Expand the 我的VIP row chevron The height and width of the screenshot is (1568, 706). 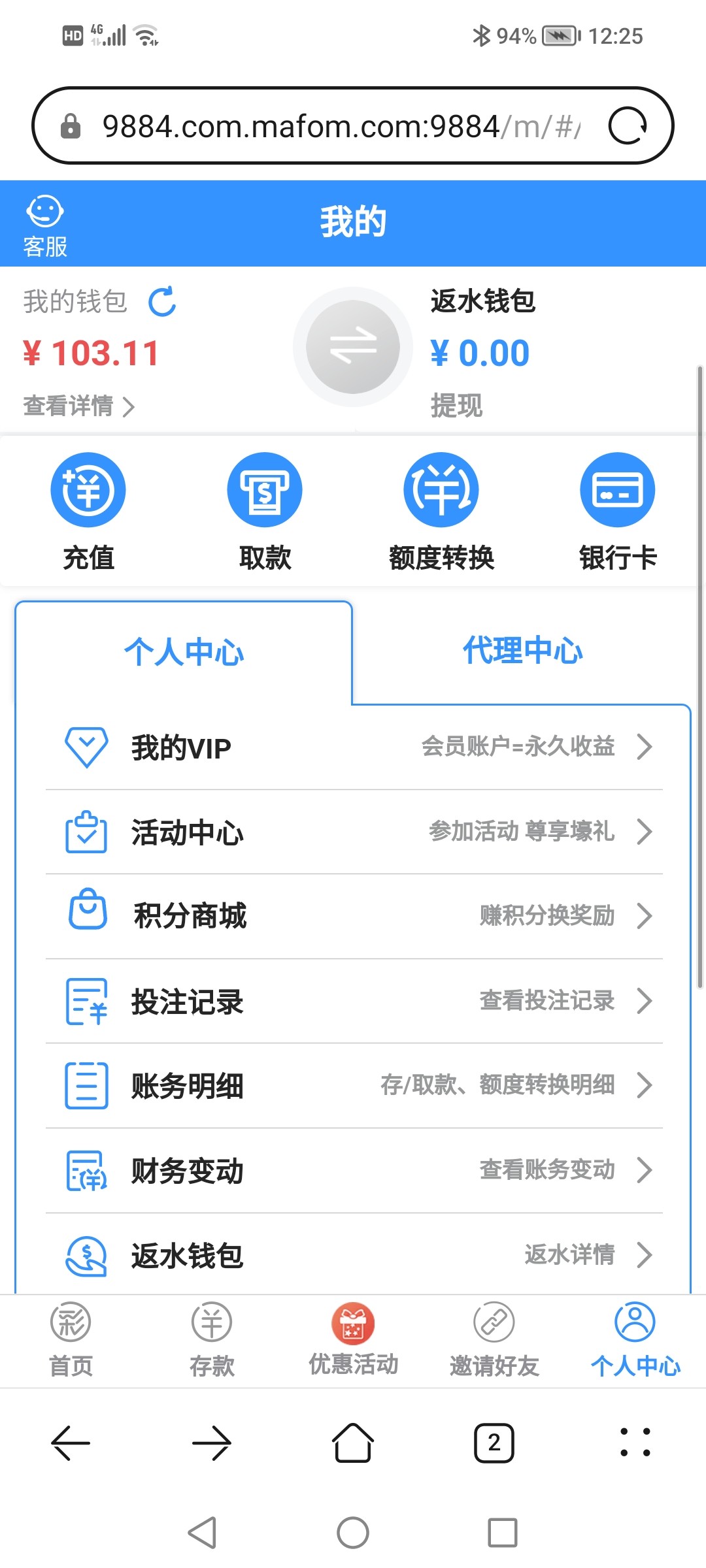pyautogui.click(x=646, y=747)
